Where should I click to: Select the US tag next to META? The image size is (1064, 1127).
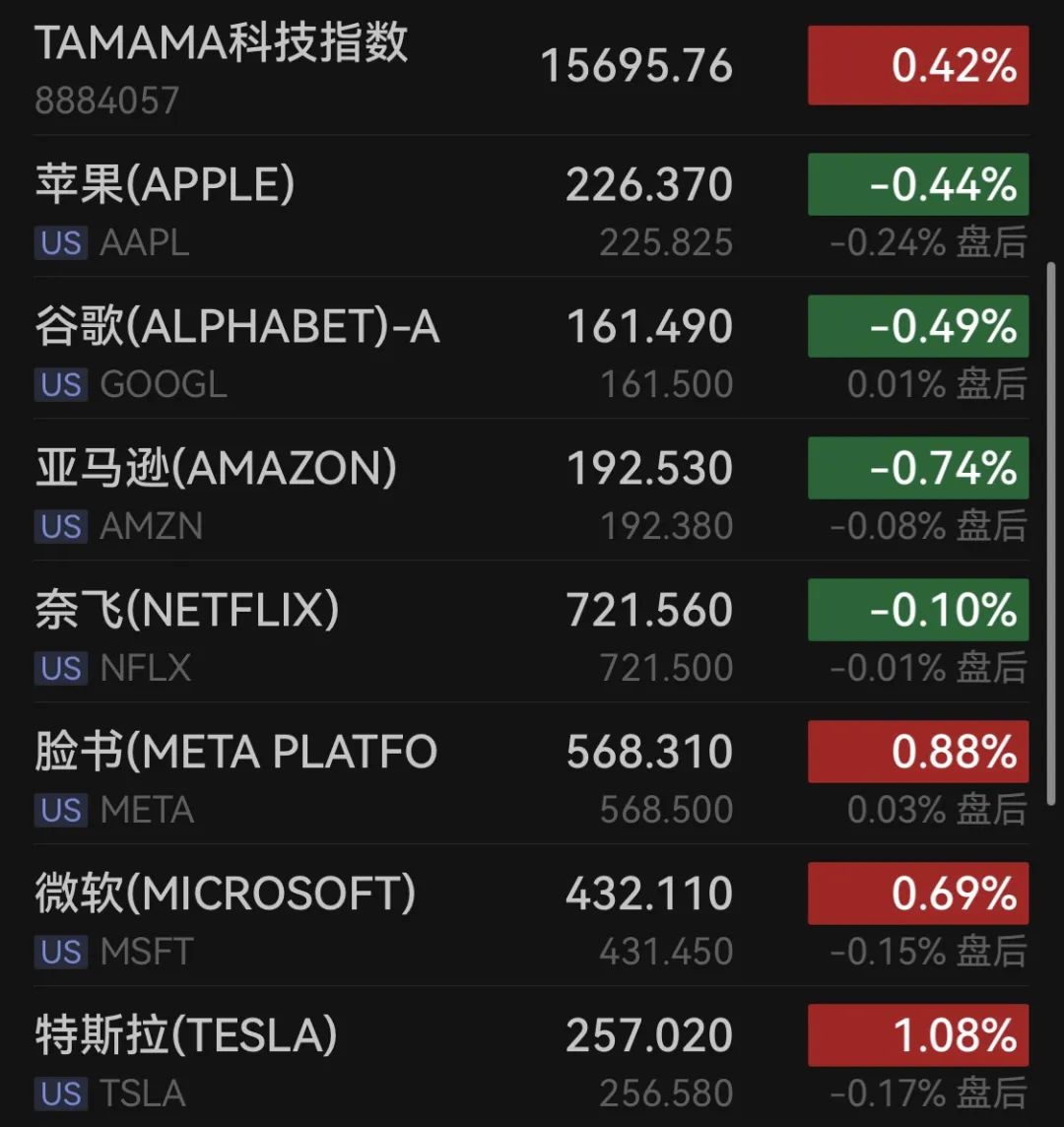point(59,810)
